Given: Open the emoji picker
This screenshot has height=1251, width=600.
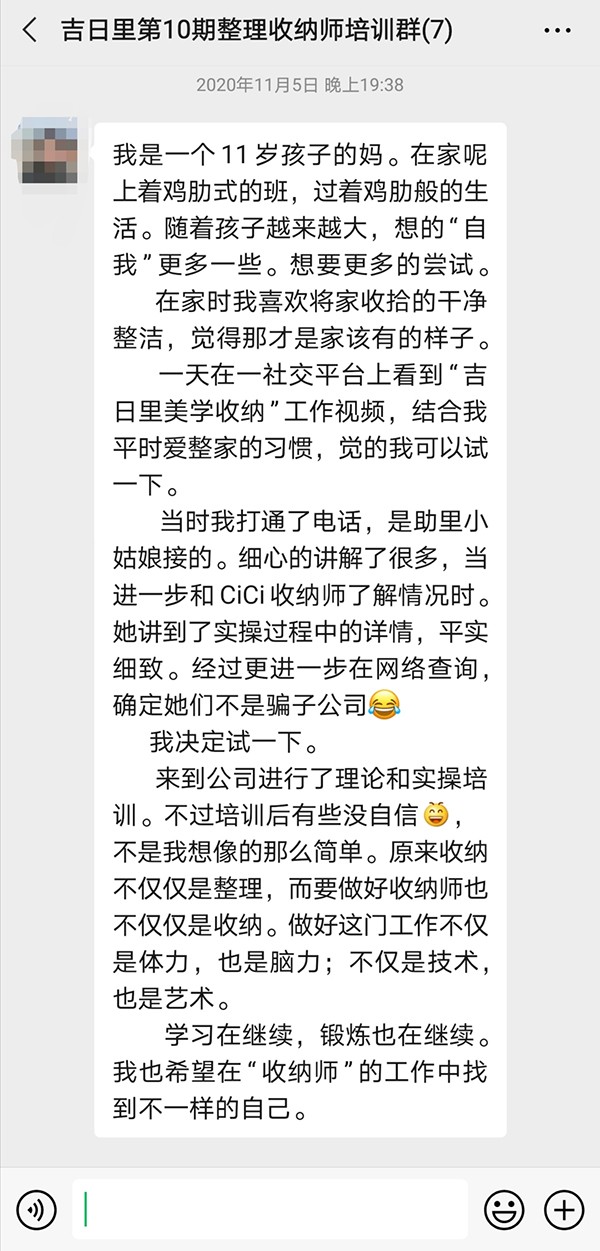Looking at the screenshot, I should click(x=503, y=1210).
